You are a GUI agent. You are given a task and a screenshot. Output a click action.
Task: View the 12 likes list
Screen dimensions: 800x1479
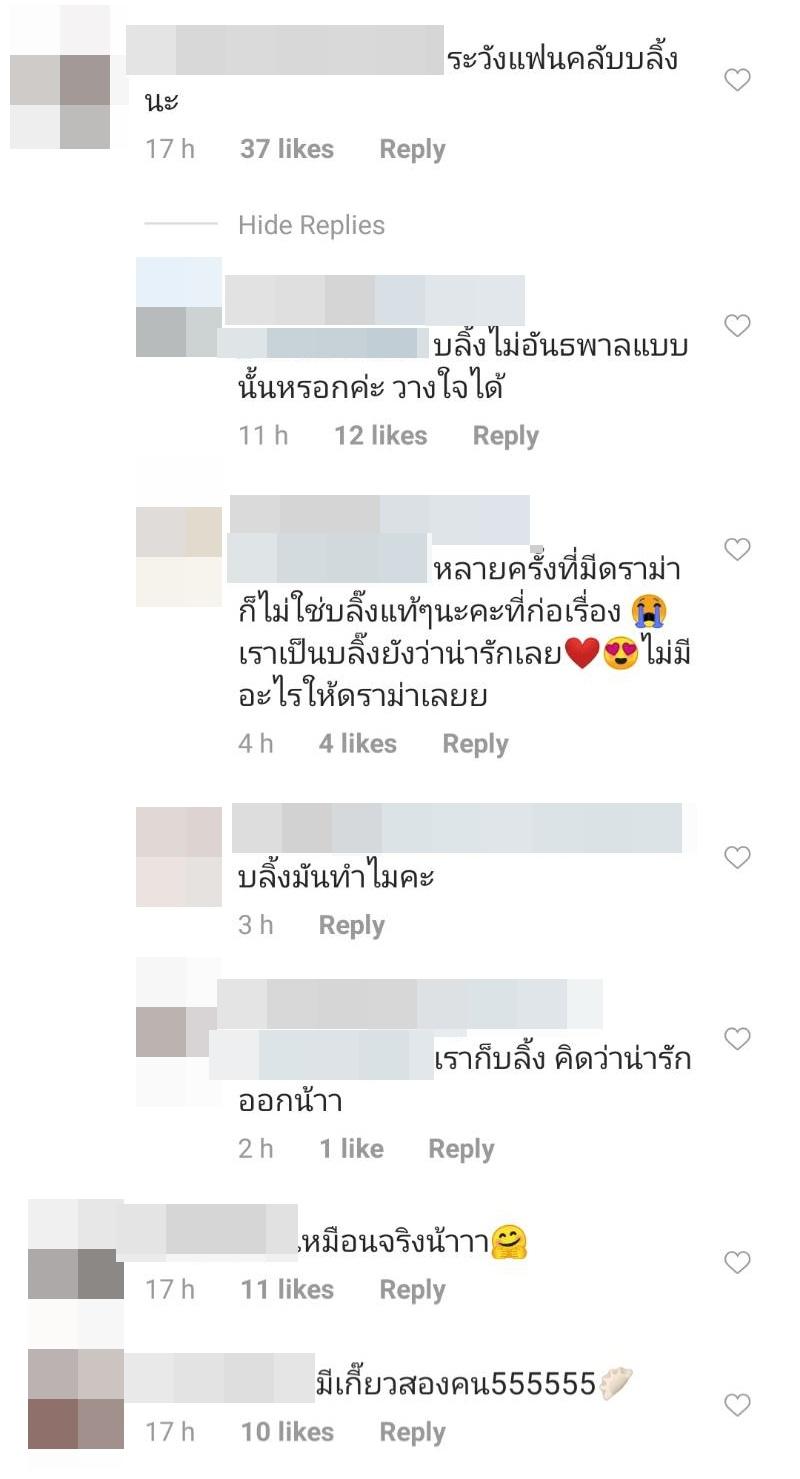pos(380,436)
